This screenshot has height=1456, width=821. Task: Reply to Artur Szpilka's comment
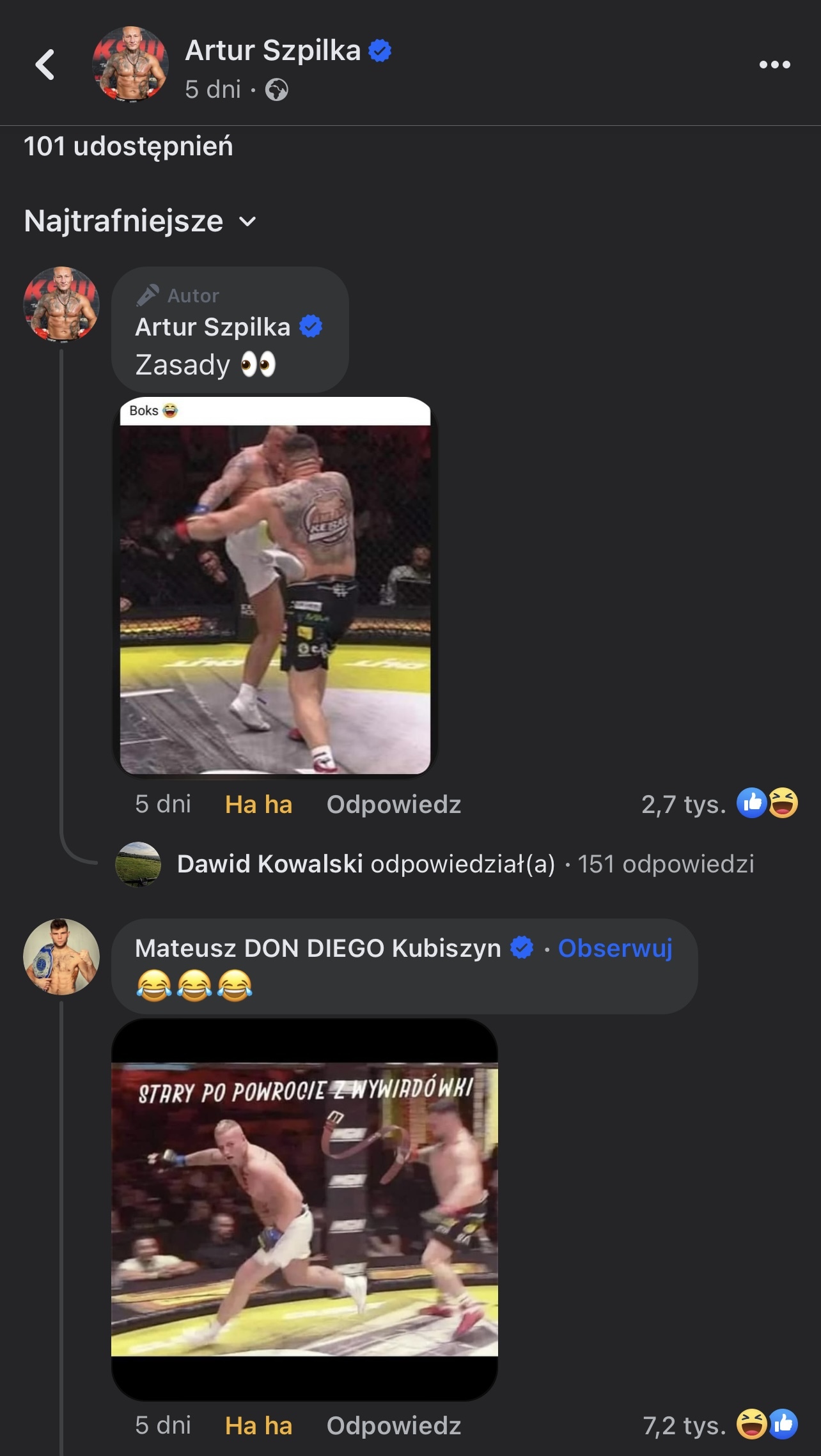[393, 804]
